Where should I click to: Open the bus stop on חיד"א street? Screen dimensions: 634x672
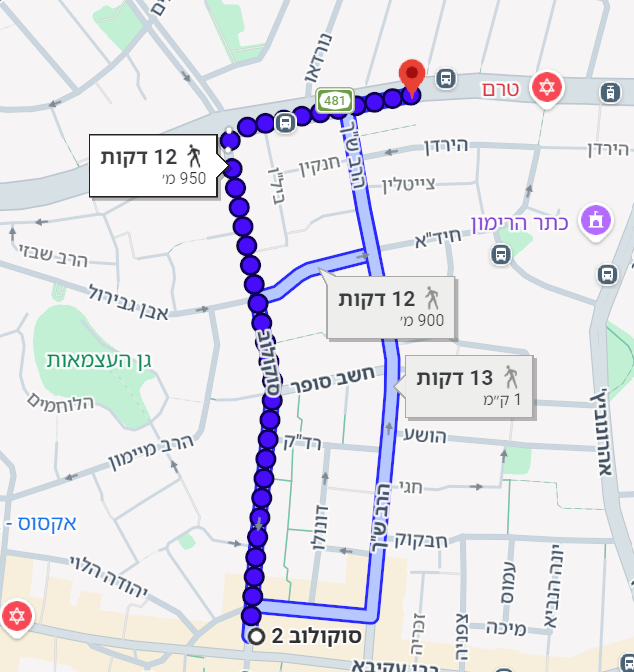click(501, 254)
